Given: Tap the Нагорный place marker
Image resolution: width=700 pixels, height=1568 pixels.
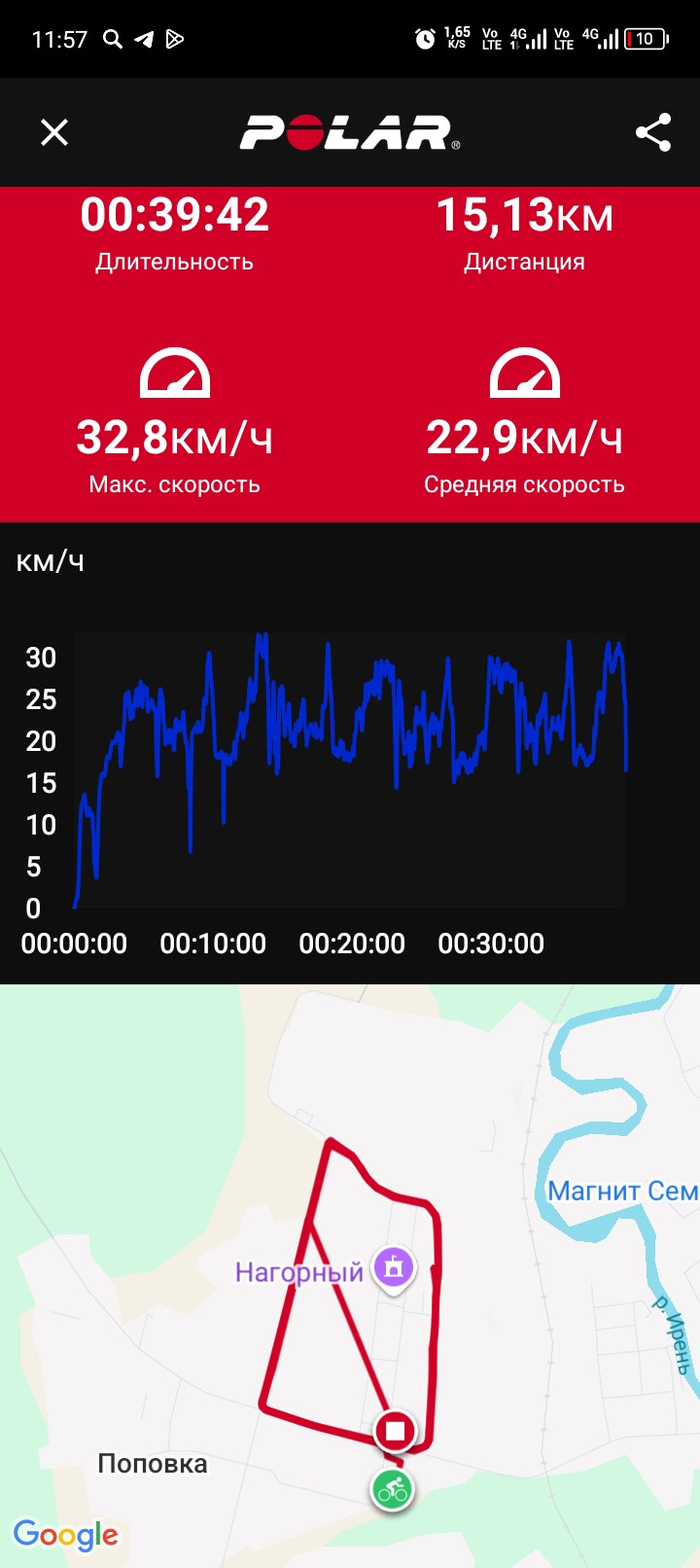Looking at the screenshot, I should (393, 1268).
